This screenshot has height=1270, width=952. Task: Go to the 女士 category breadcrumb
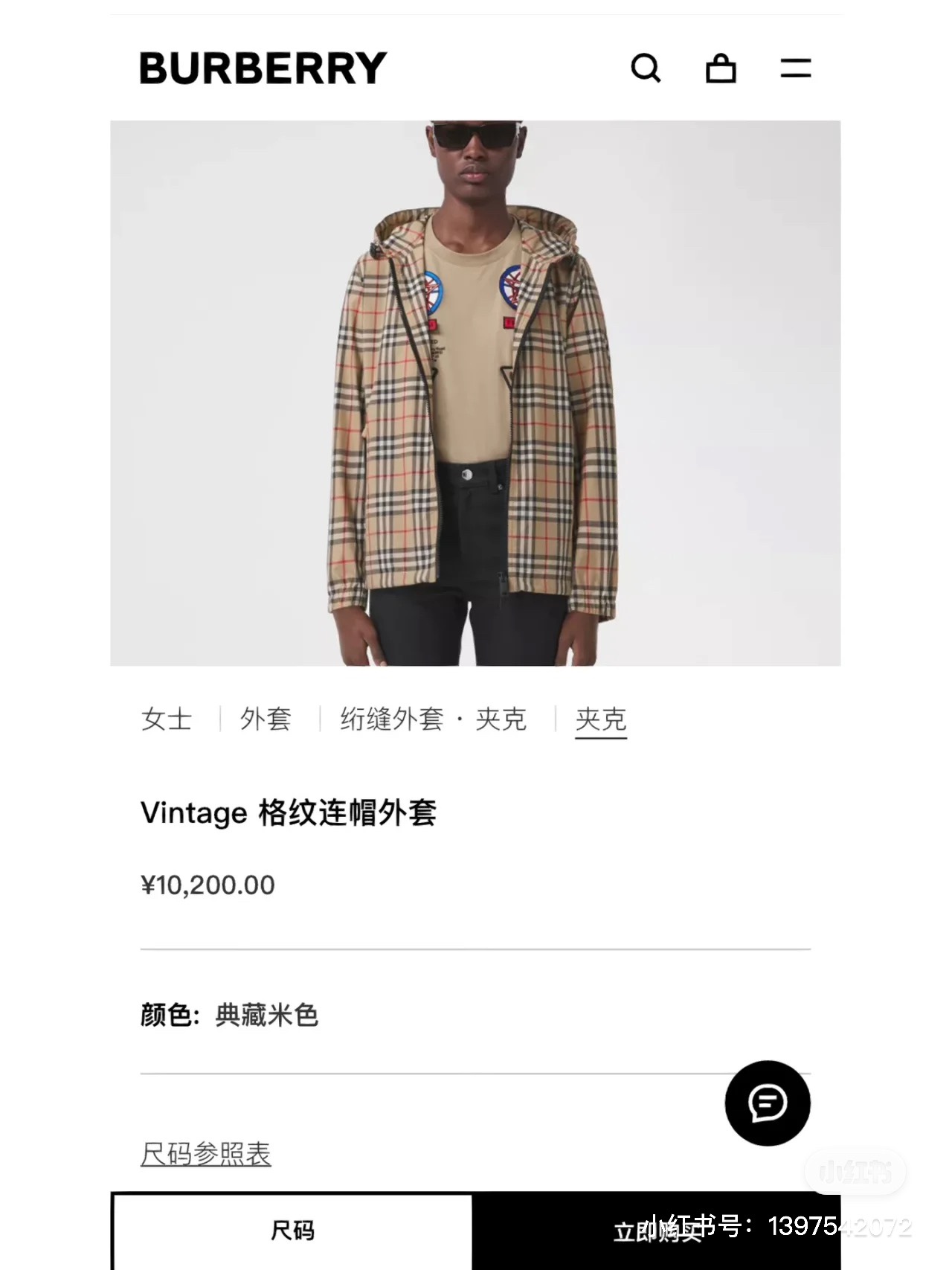tap(167, 719)
